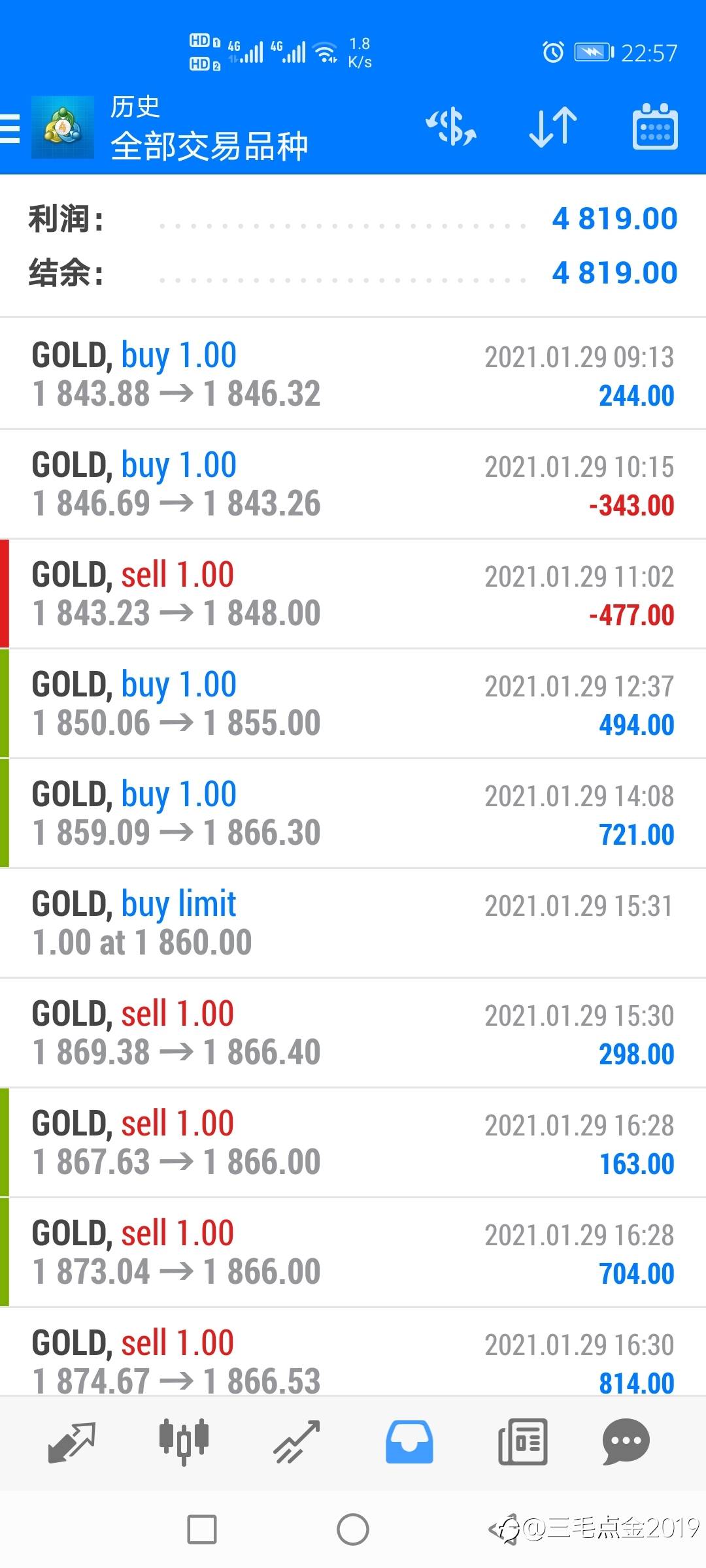Open the recent apps overview
This screenshot has height=1568, width=706.
[x=202, y=1529]
